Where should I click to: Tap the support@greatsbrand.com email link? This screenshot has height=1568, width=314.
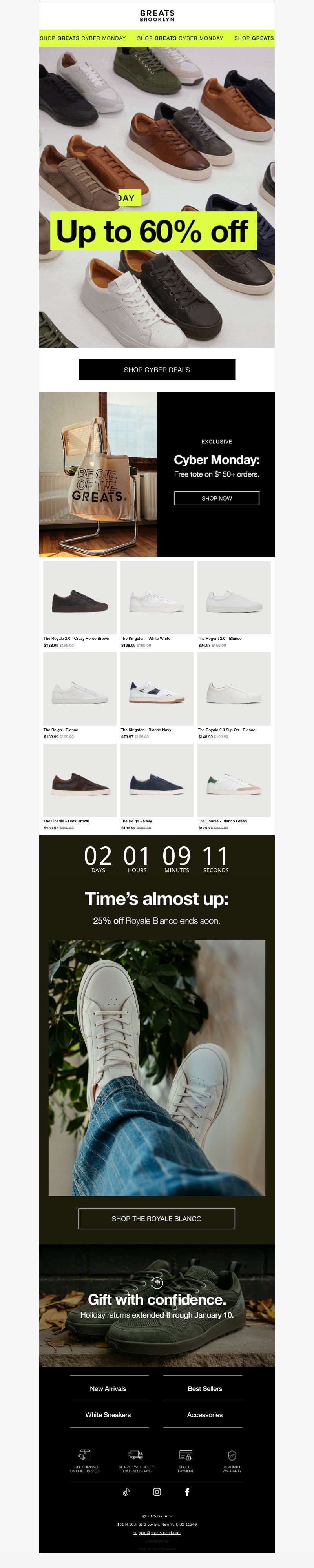click(157, 1533)
